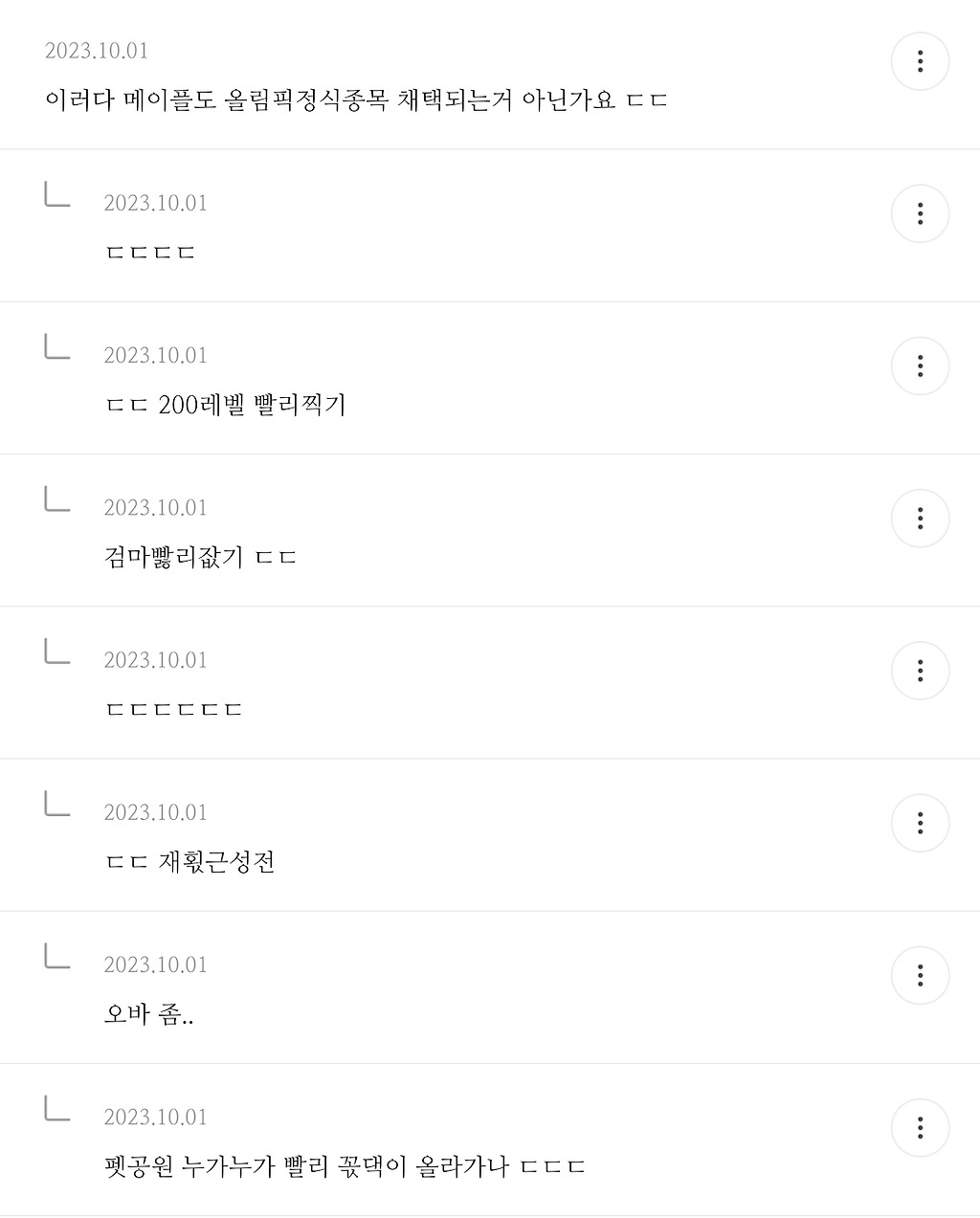980x1218 pixels.
Task: Tap the more menu for 오바 좀.. reply
Action: point(920,975)
